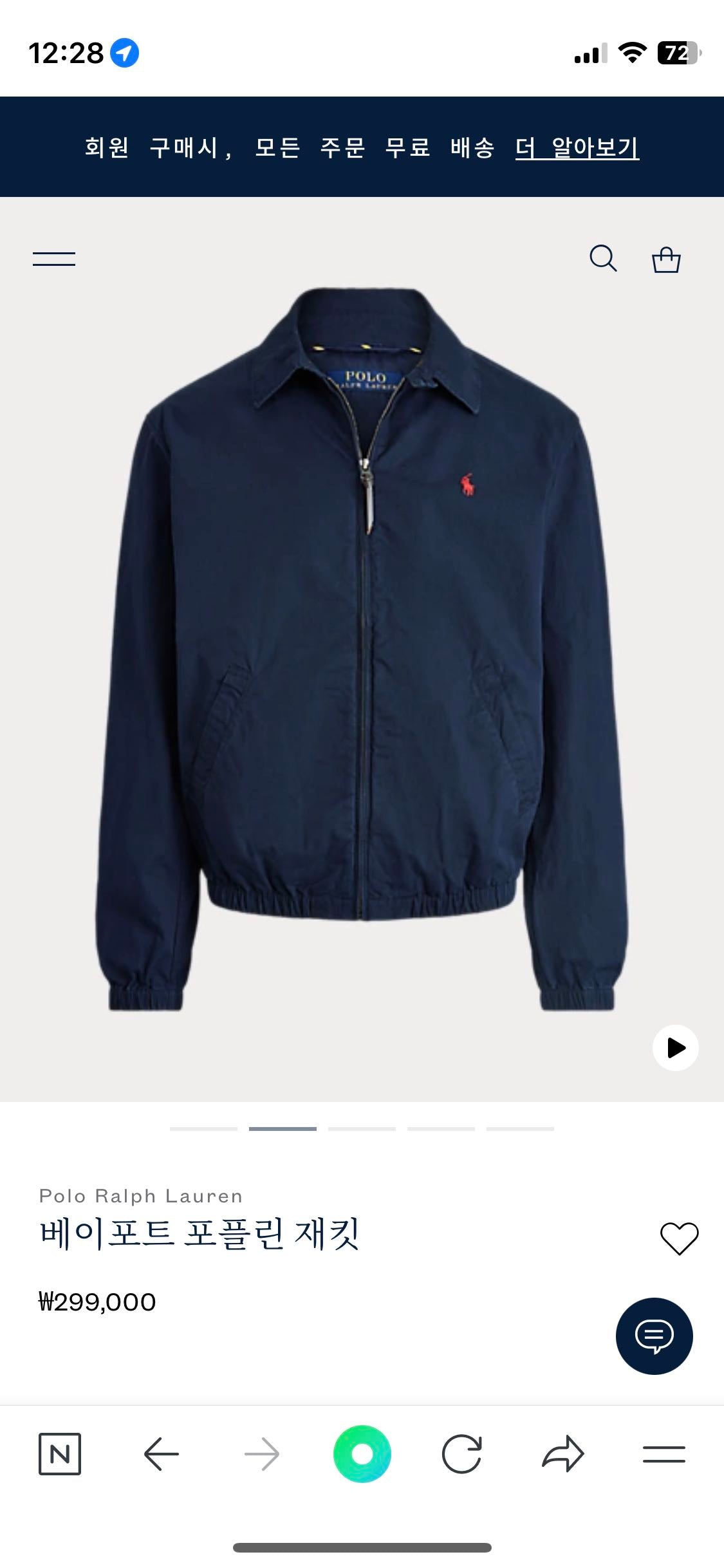Open the hamburger menu at top left
This screenshot has width=724, height=1568.
point(54,259)
